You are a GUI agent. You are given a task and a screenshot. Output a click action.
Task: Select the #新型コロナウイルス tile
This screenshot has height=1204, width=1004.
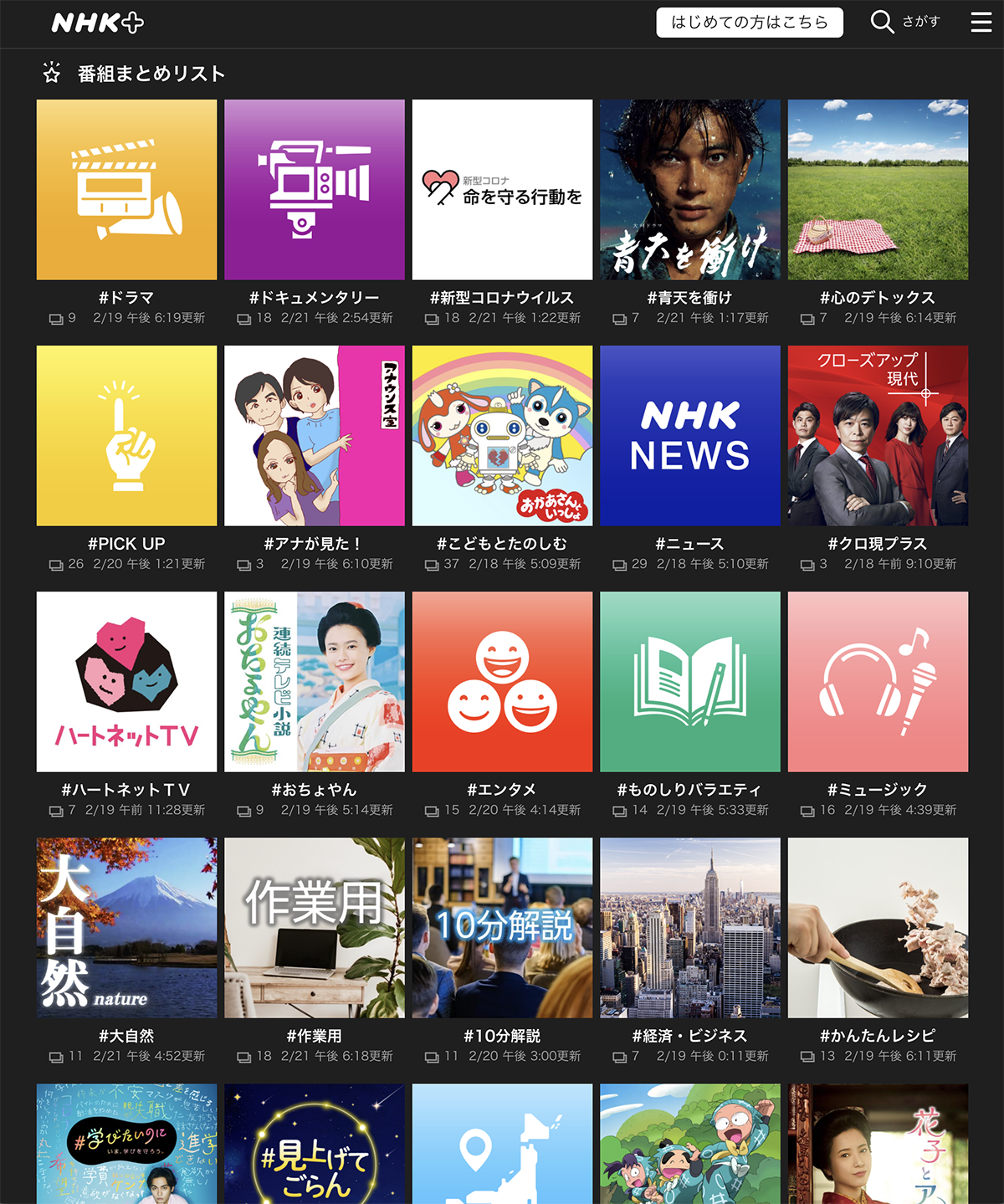coord(502,190)
